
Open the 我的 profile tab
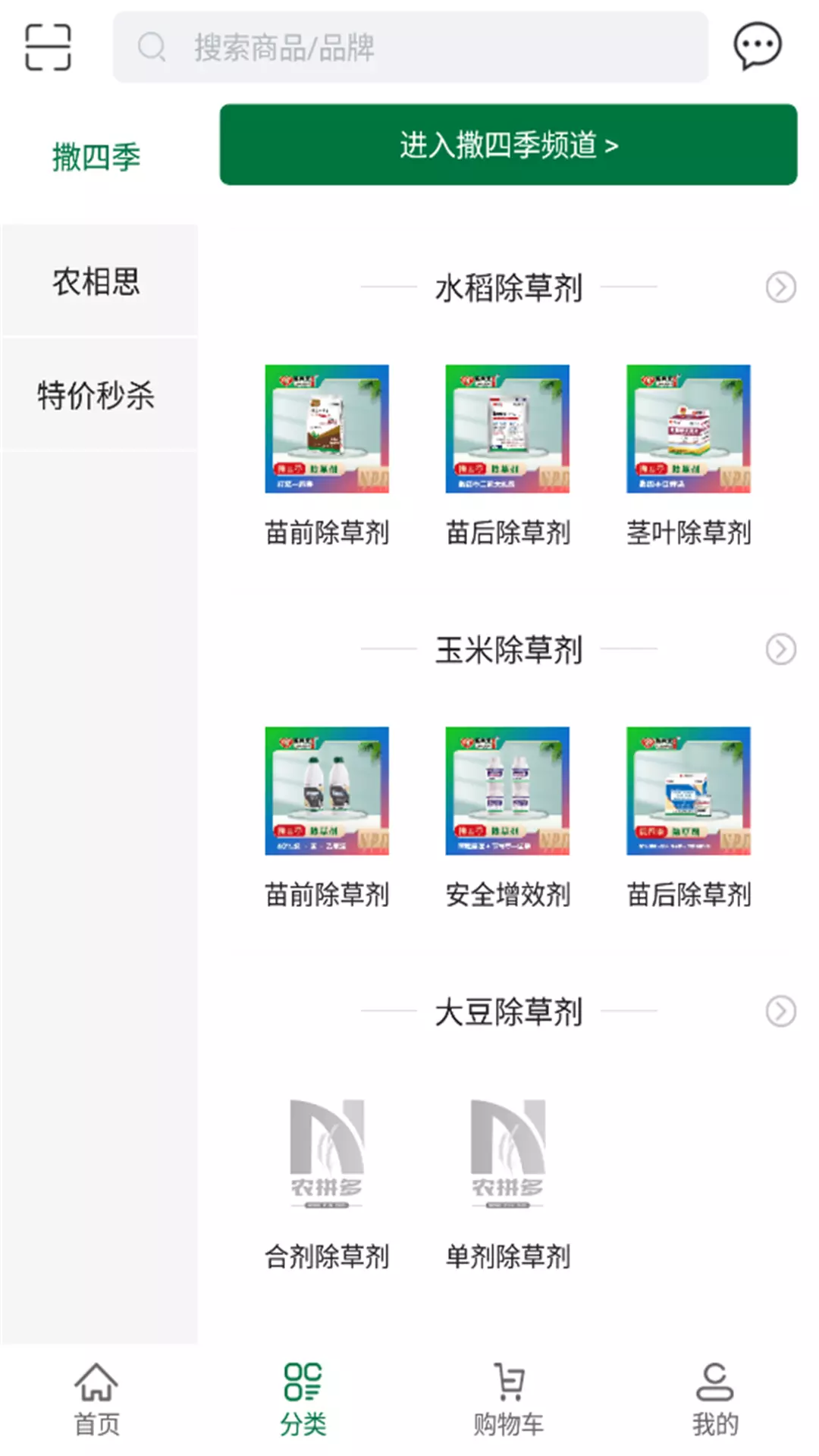click(x=714, y=1399)
